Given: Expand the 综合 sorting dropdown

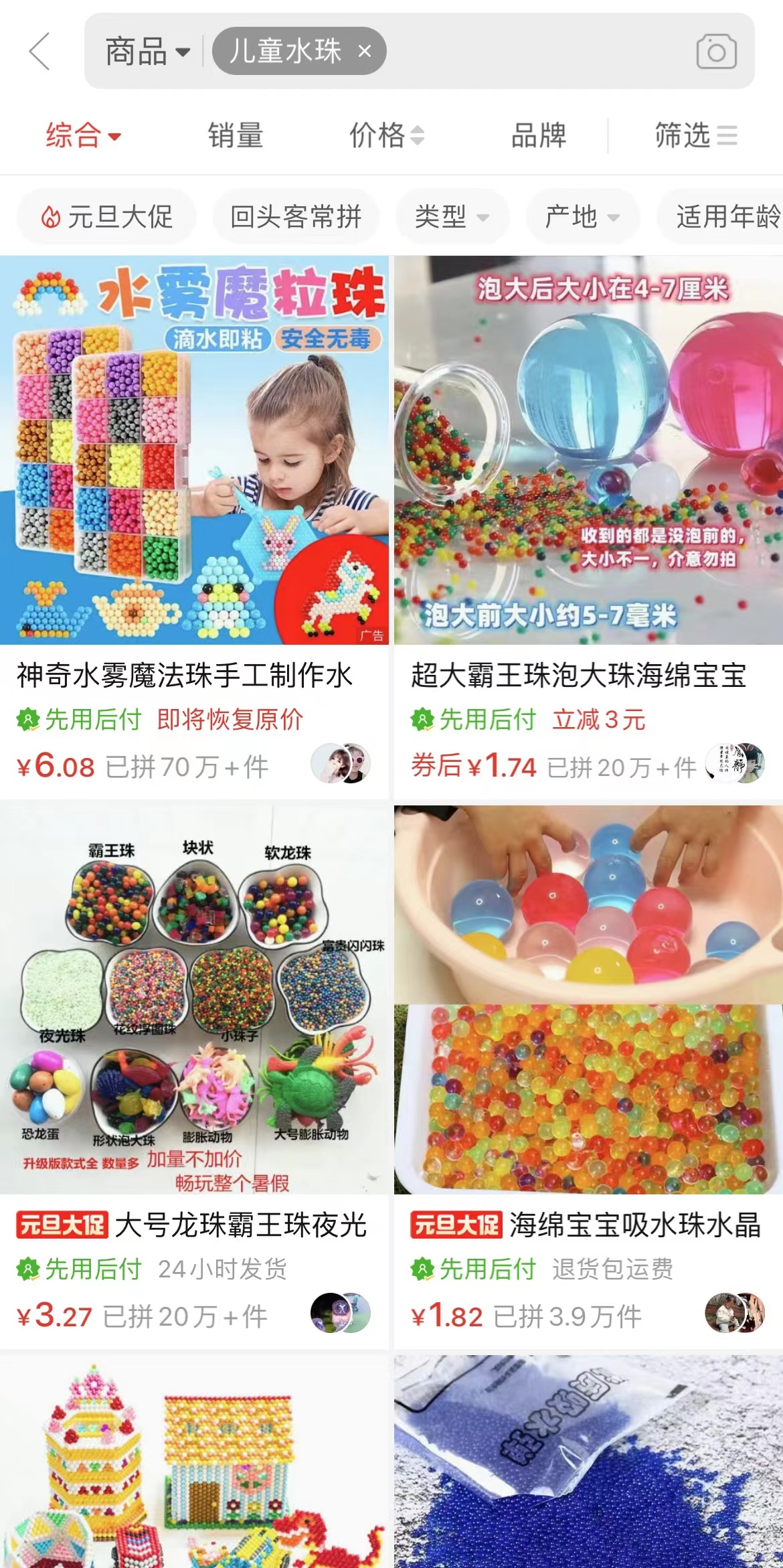Looking at the screenshot, I should coord(84,135).
